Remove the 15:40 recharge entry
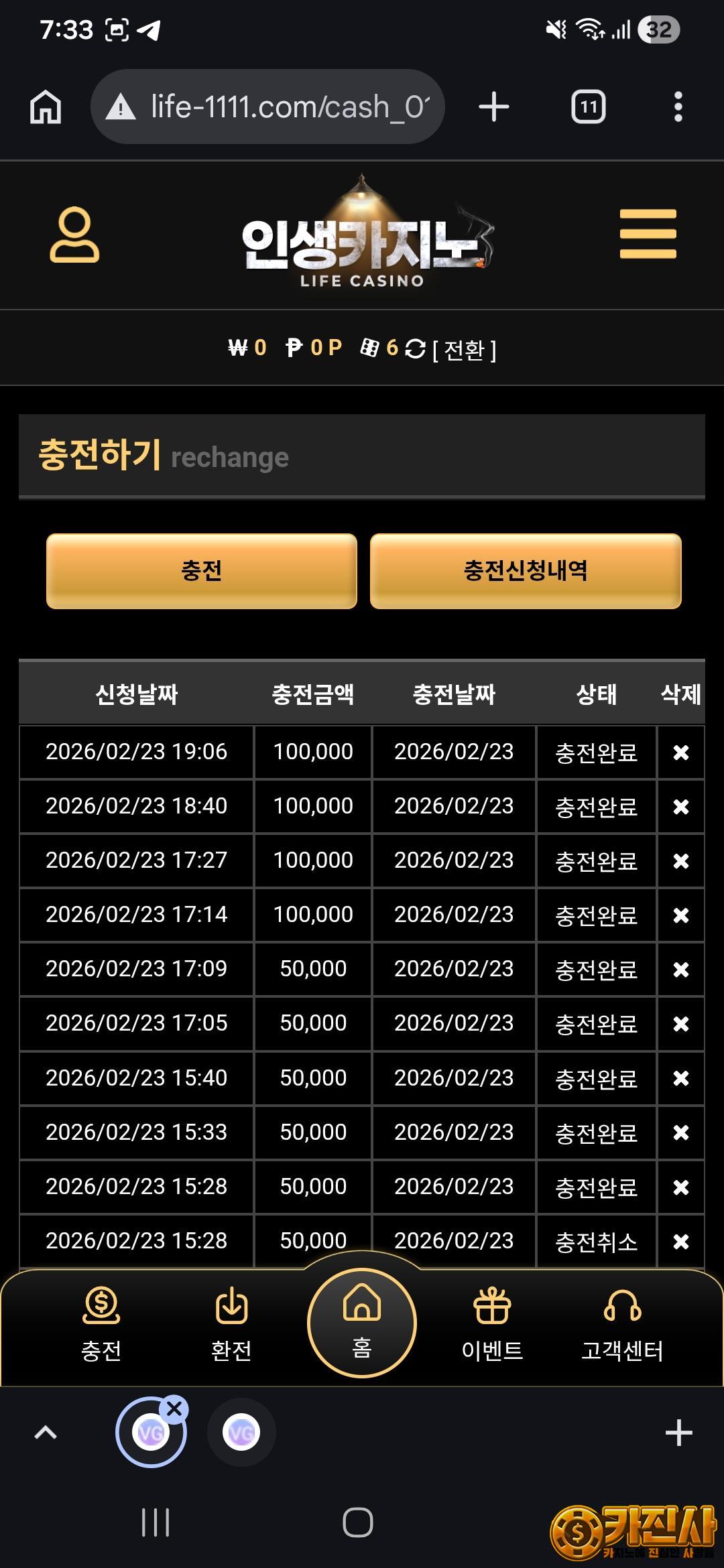The image size is (724, 1568). pos(680,1078)
